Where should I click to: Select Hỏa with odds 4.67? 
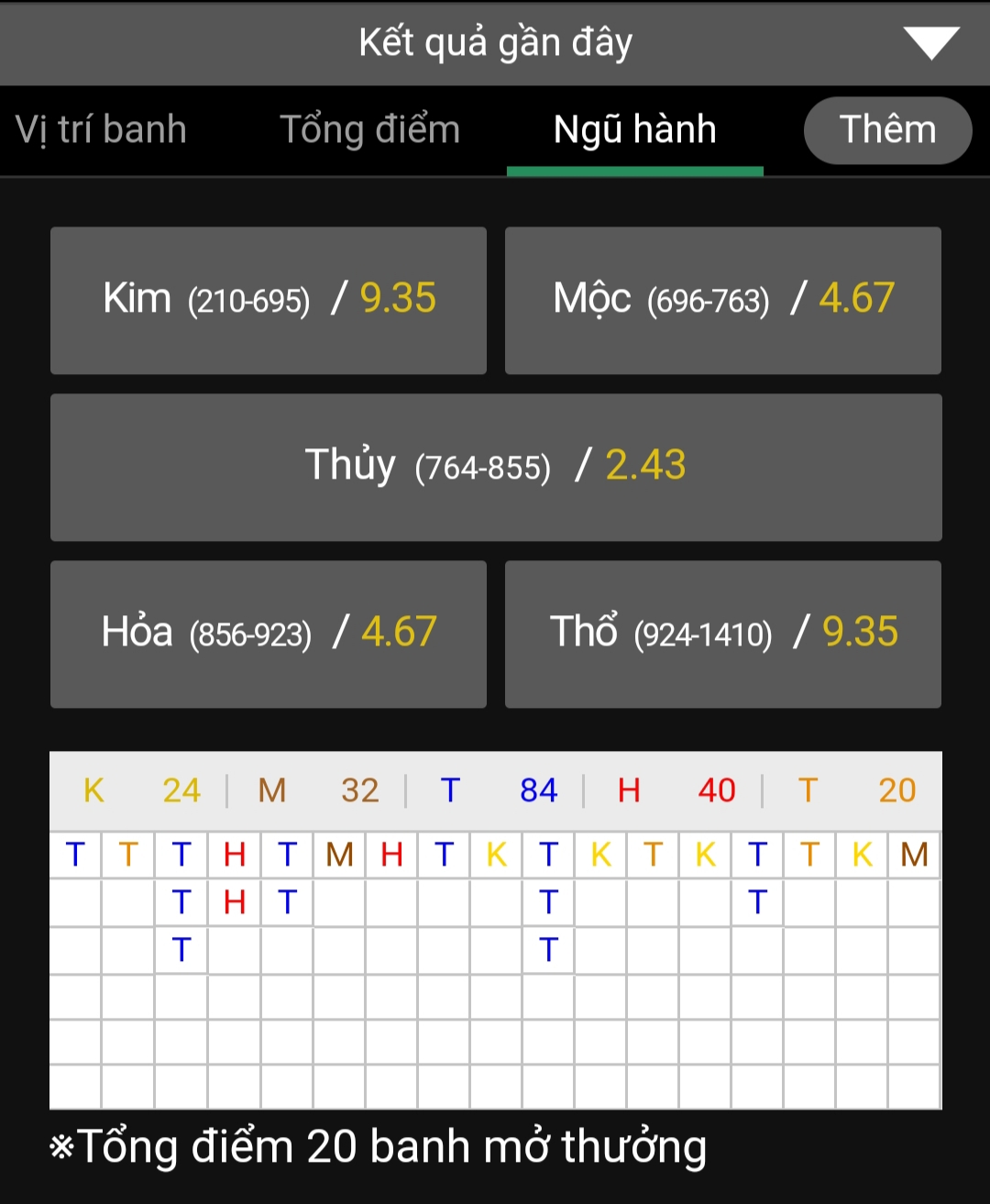tap(268, 634)
